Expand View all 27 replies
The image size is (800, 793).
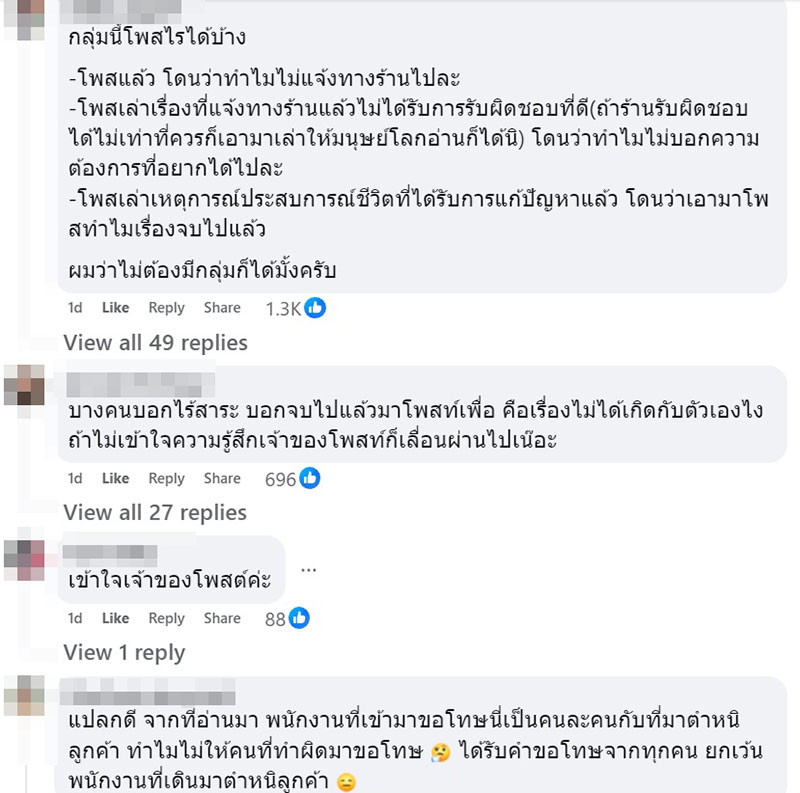(155, 513)
